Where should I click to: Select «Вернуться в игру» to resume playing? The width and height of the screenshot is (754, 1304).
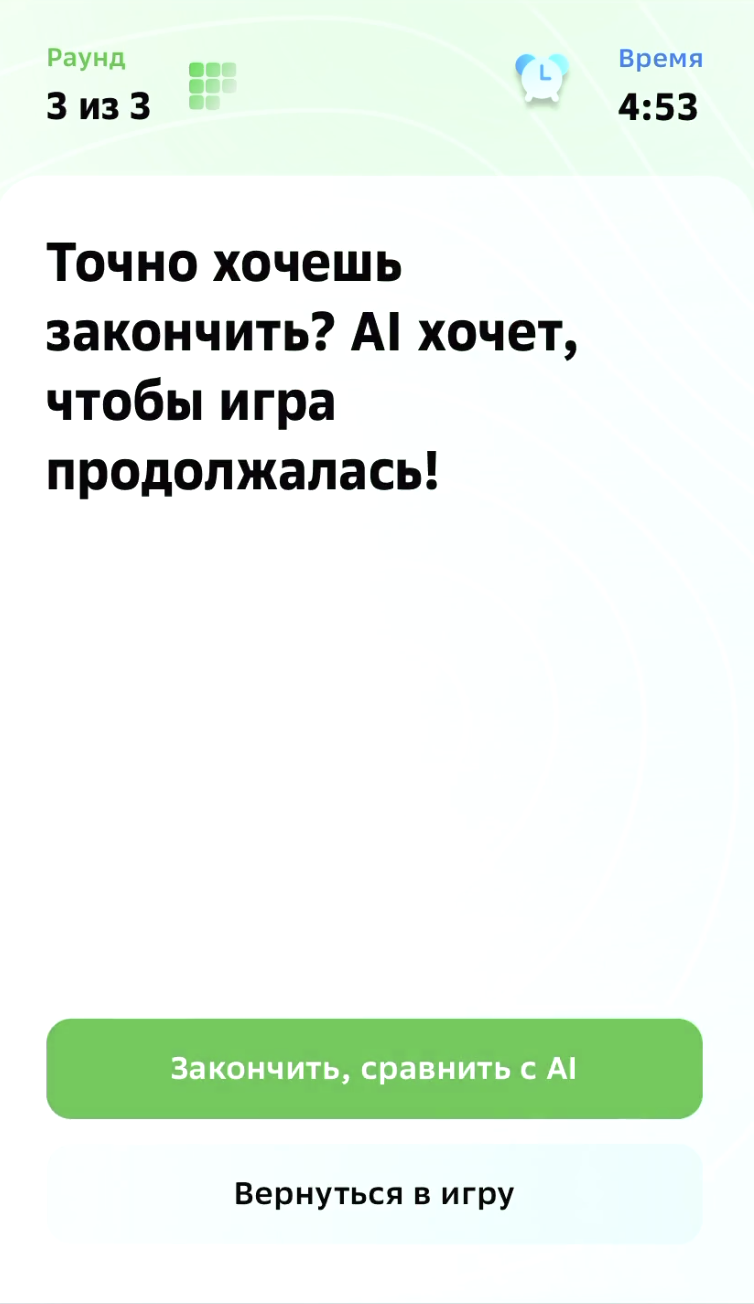374,1193
